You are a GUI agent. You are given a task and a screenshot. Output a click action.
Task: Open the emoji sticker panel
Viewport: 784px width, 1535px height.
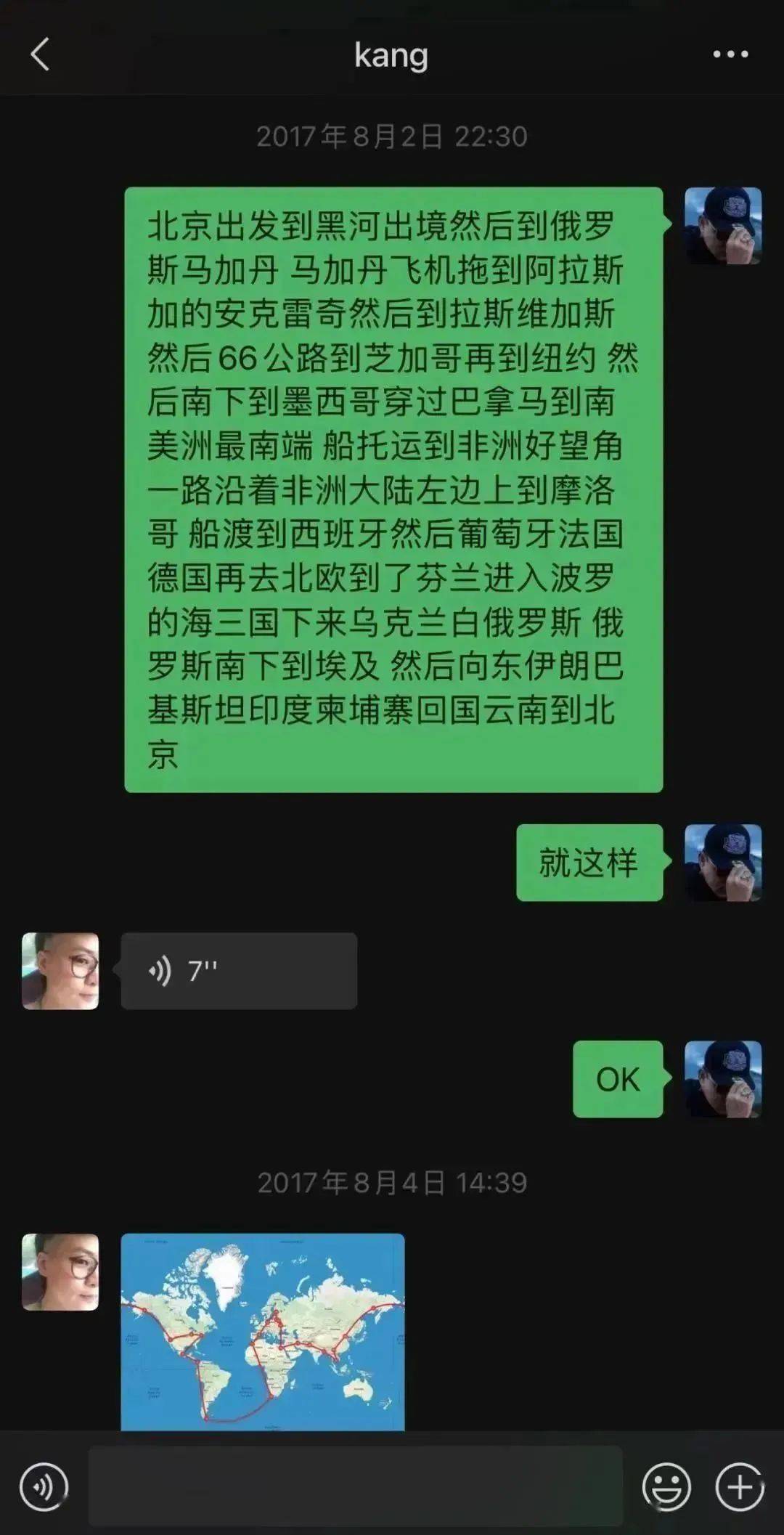666,1486
